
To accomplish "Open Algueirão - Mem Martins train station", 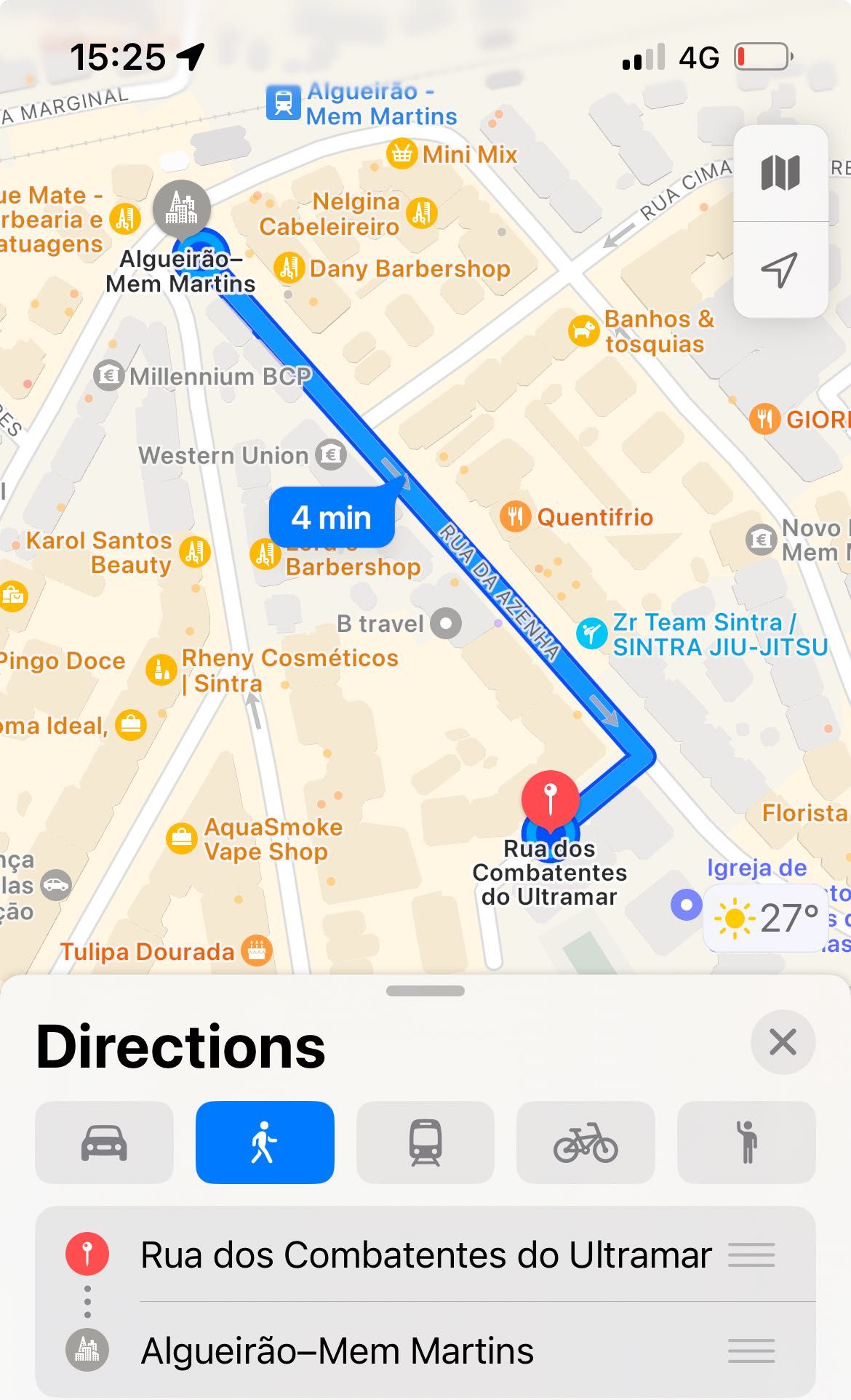I will [284, 103].
